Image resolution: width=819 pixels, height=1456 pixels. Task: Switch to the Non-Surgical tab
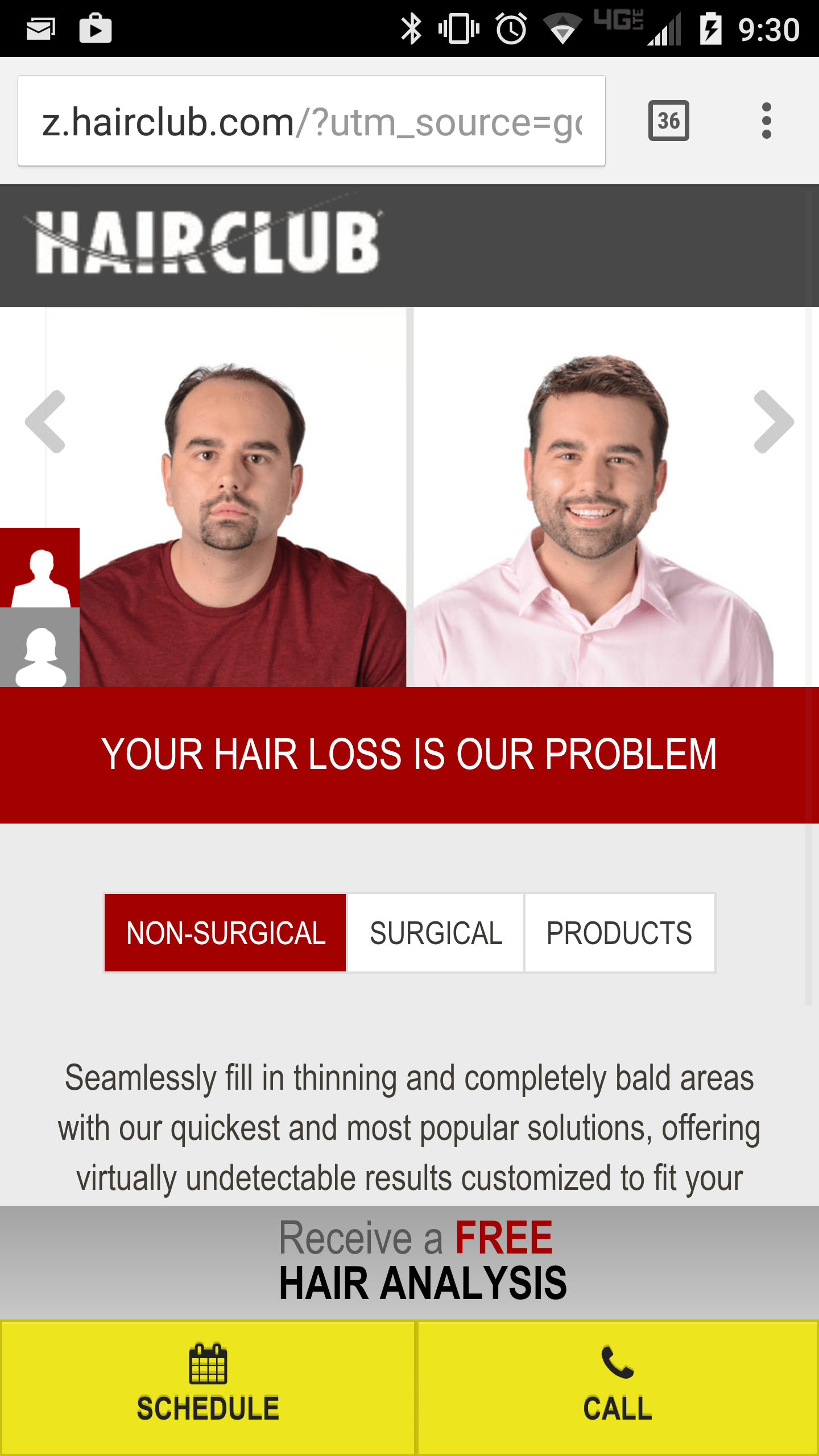point(225,933)
